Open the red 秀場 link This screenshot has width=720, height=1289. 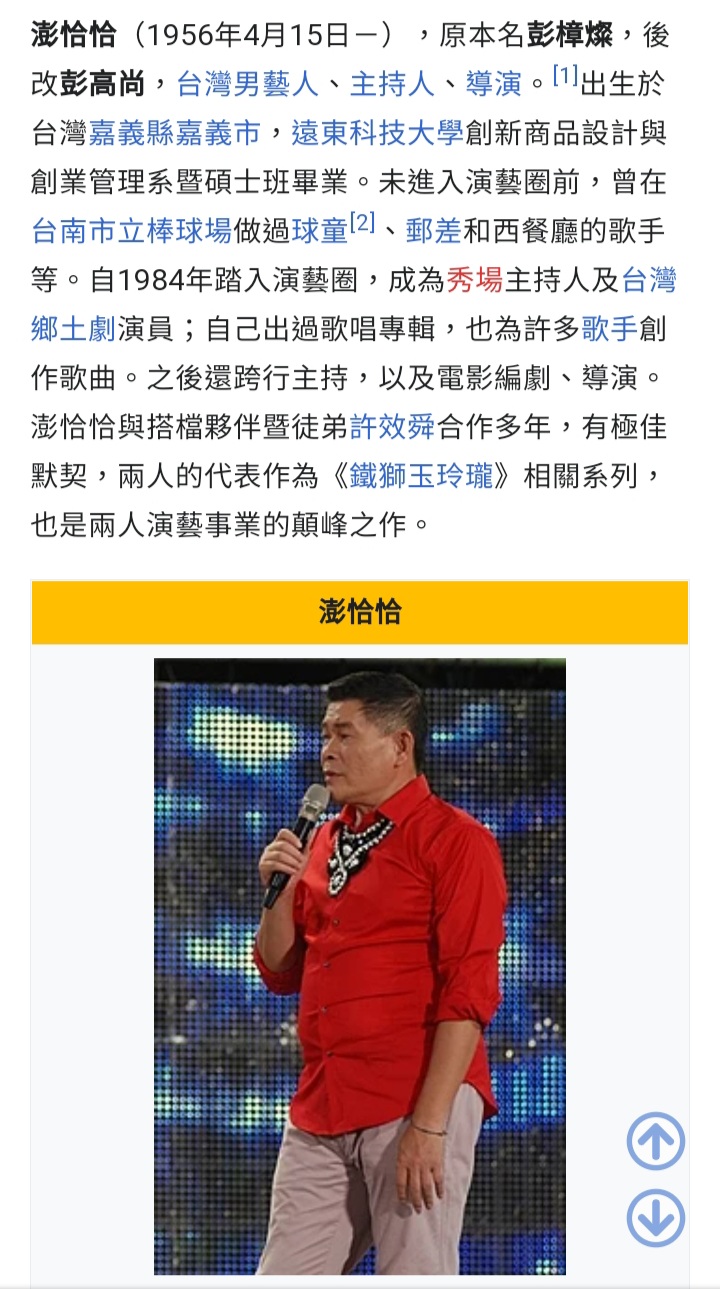point(474,280)
